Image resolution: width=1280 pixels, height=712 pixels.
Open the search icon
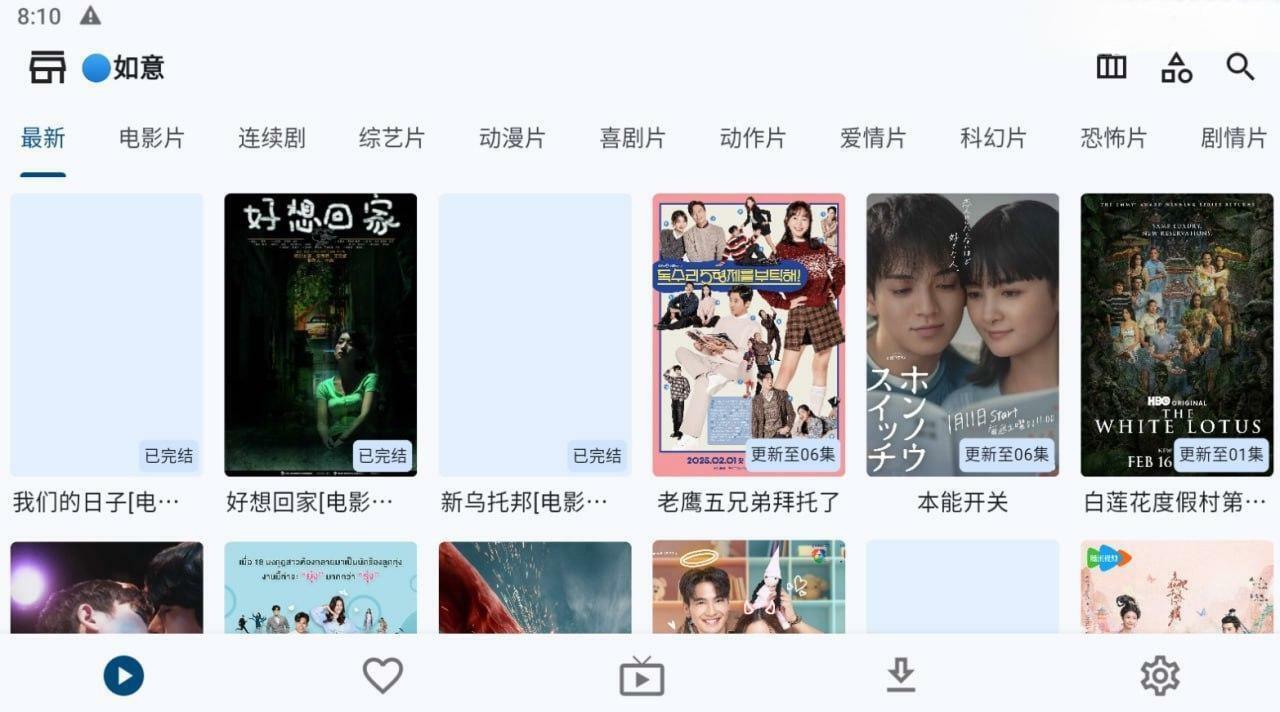point(1240,68)
